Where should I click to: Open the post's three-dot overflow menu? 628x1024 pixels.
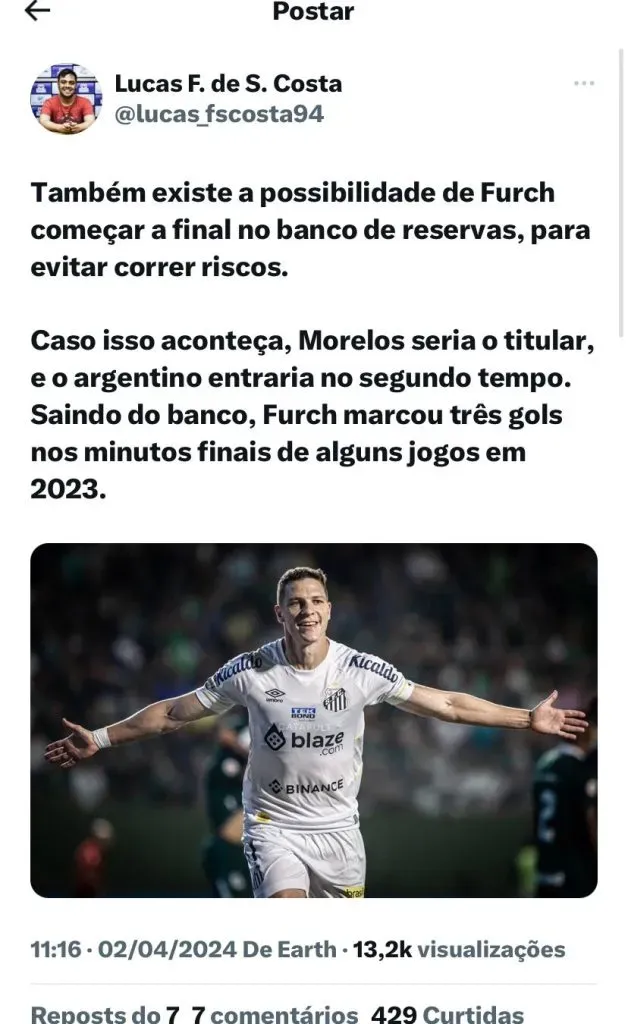(x=584, y=84)
